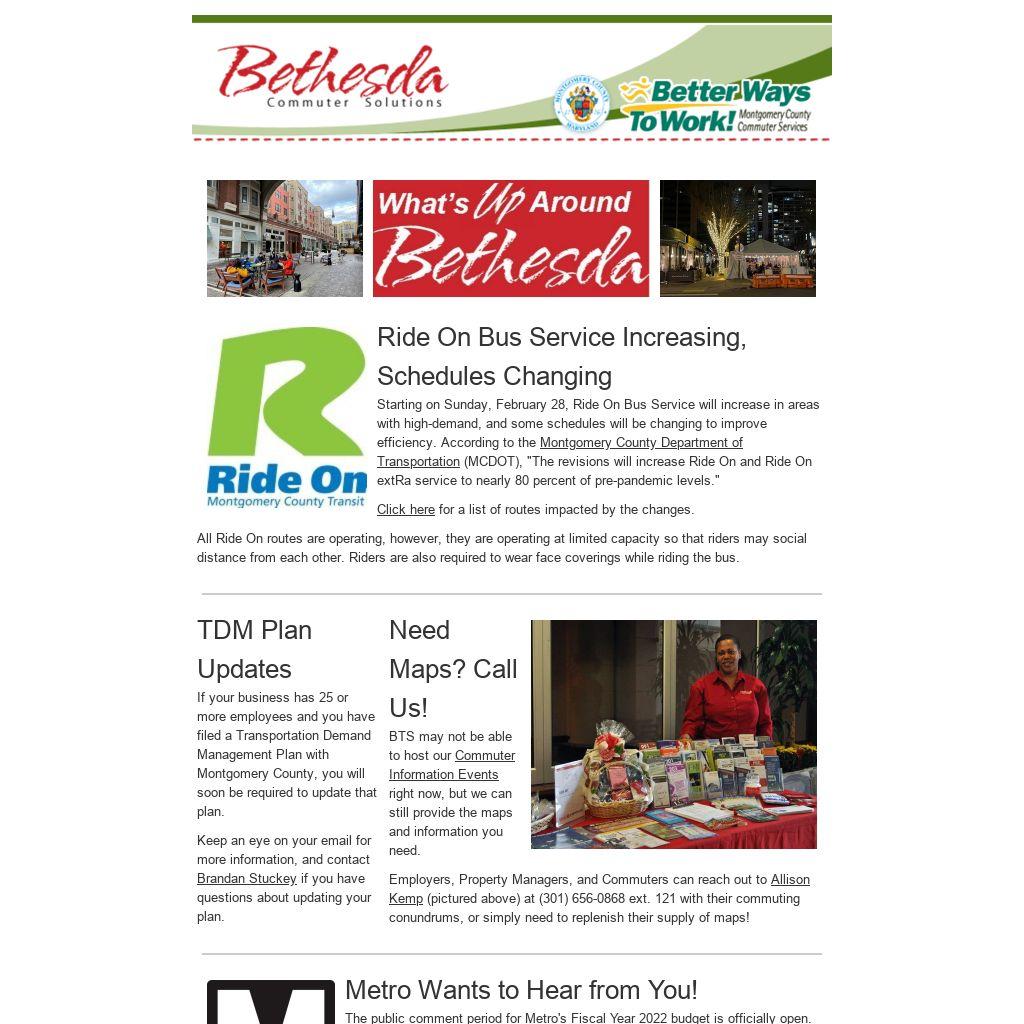Open the Commuter Information Events link

(x=484, y=756)
